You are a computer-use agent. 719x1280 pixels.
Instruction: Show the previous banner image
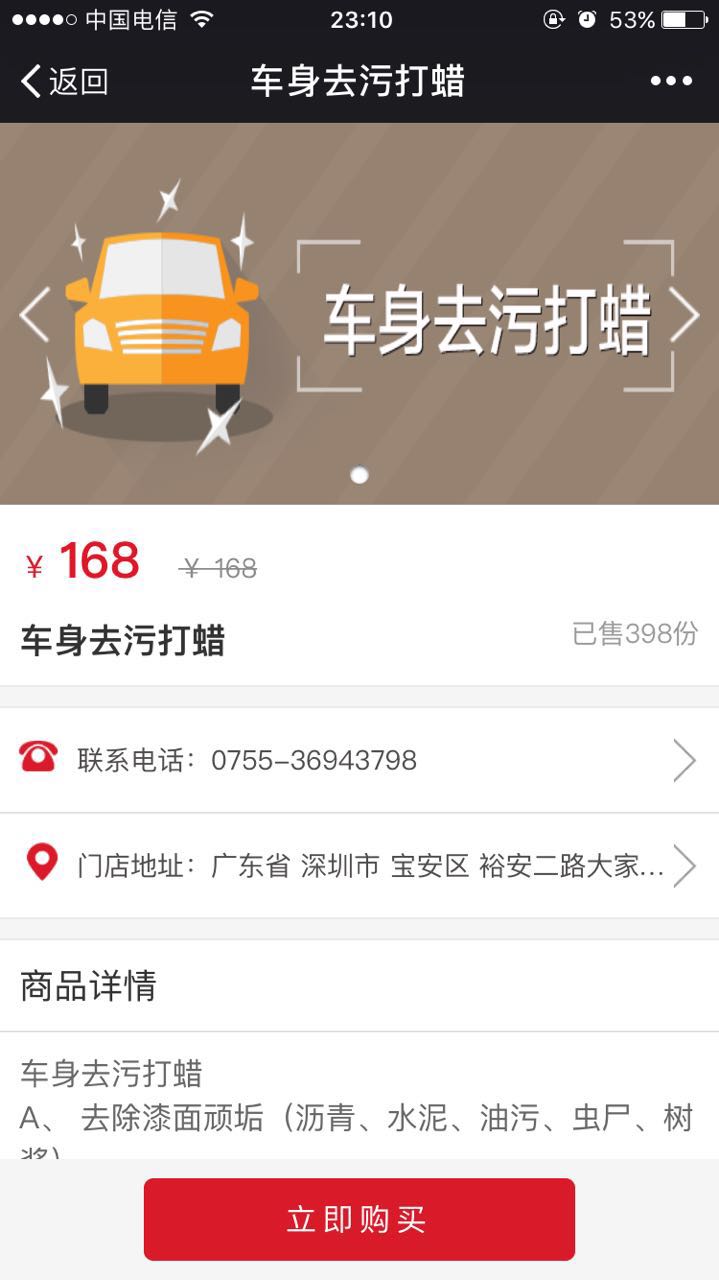(33, 315)
